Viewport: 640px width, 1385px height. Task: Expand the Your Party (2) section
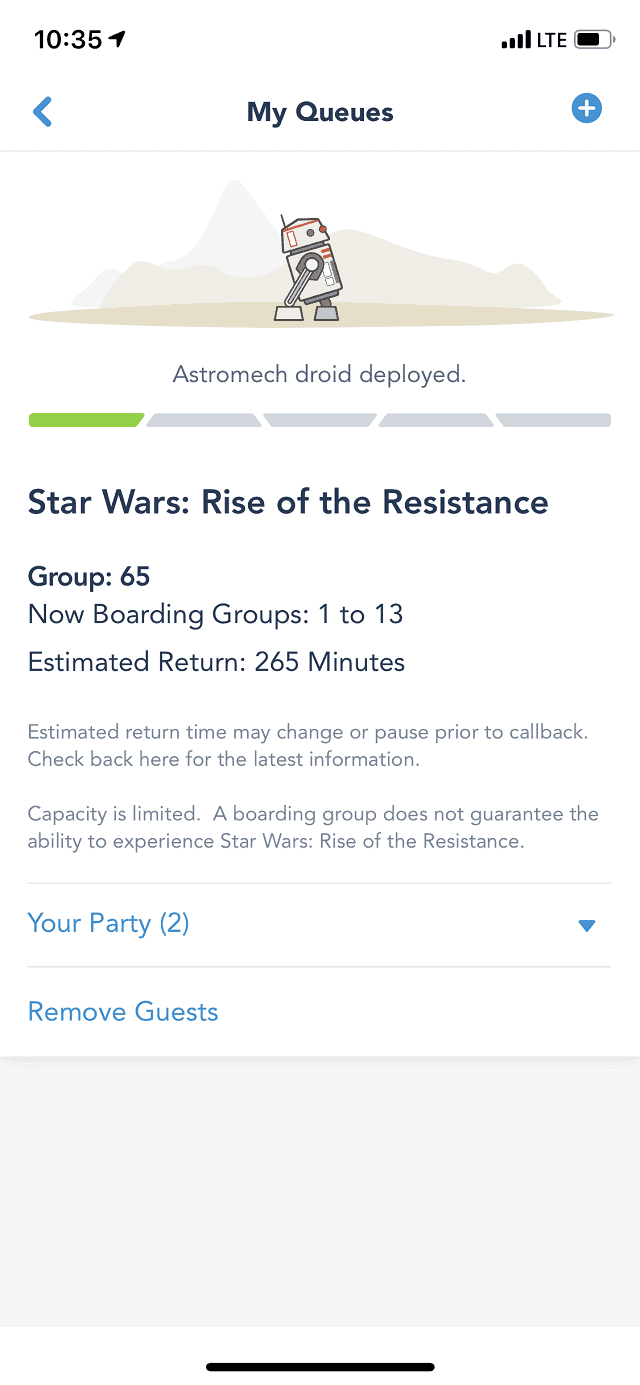[x=319, y=924]
